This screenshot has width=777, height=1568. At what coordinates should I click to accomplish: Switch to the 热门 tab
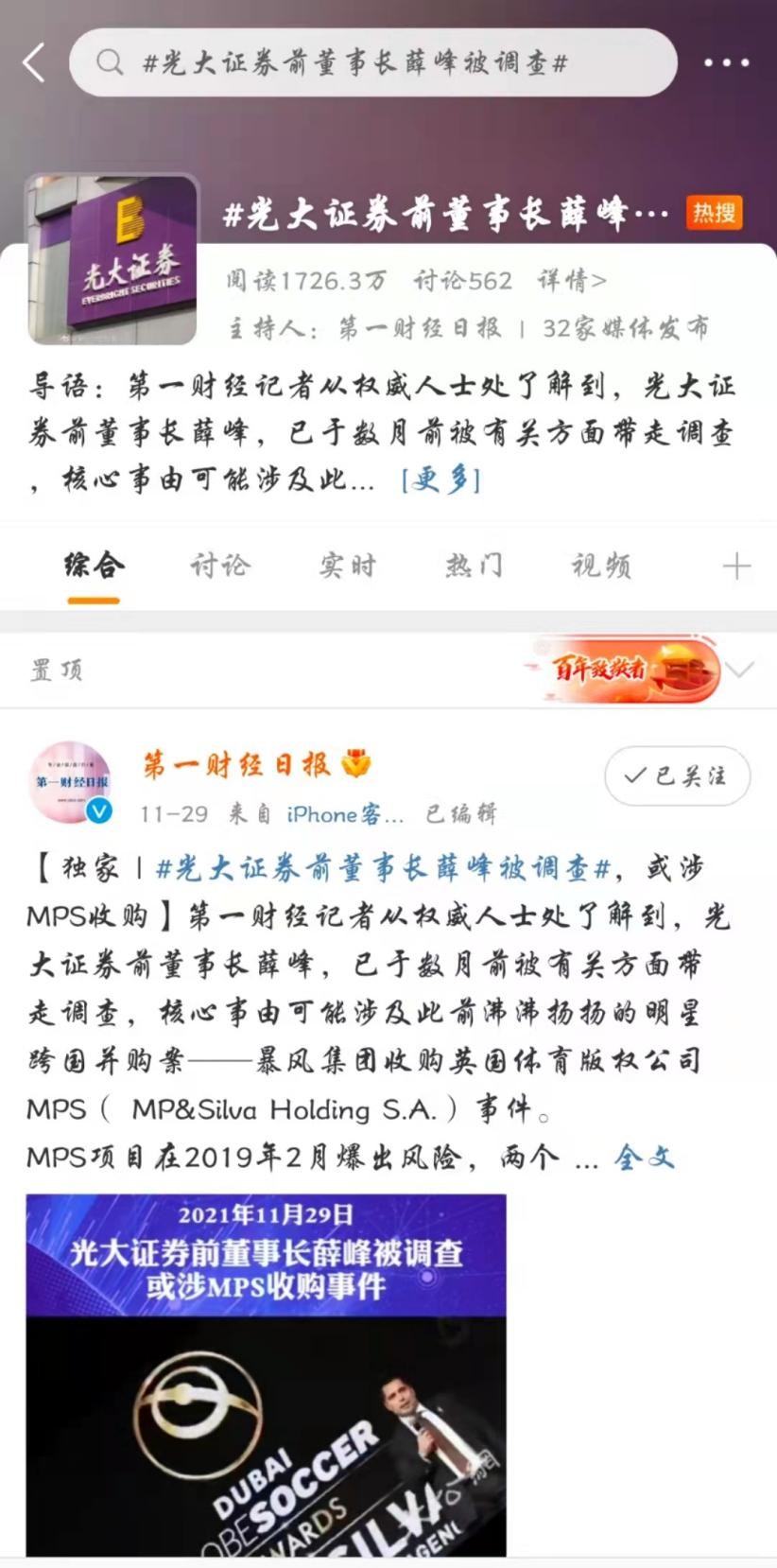click(474, 566)
